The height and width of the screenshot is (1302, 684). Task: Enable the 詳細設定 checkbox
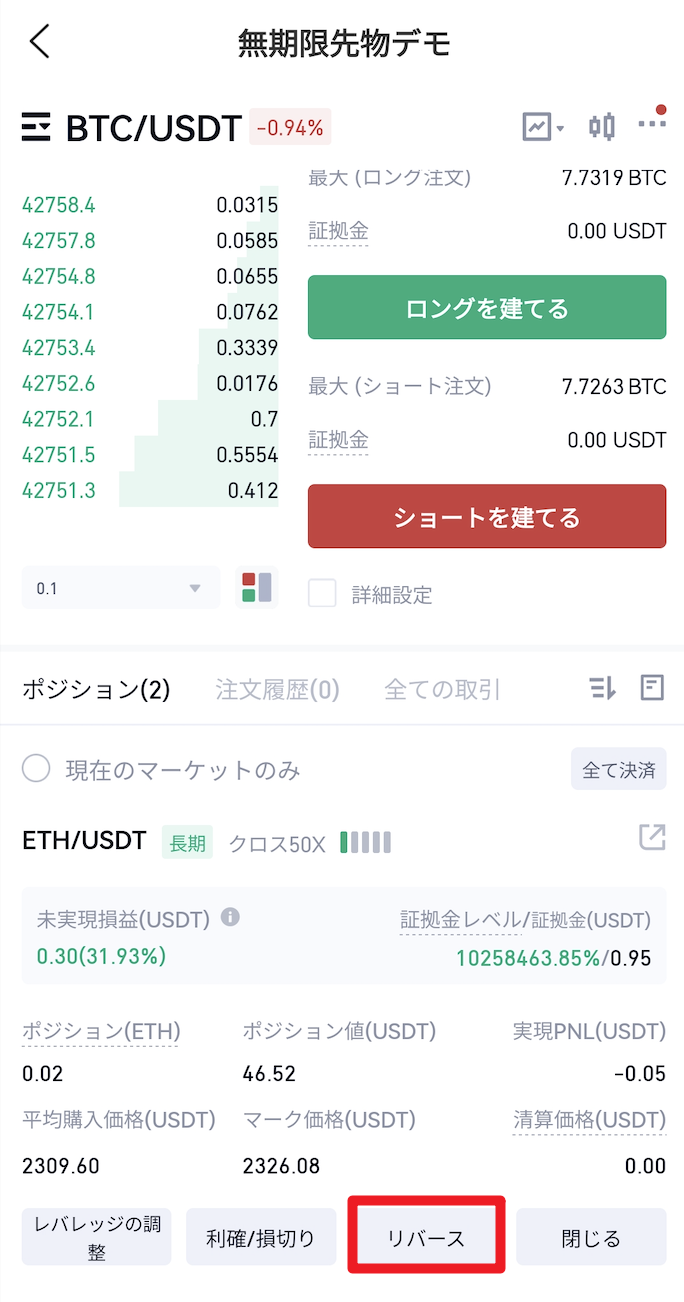(322, 594)
